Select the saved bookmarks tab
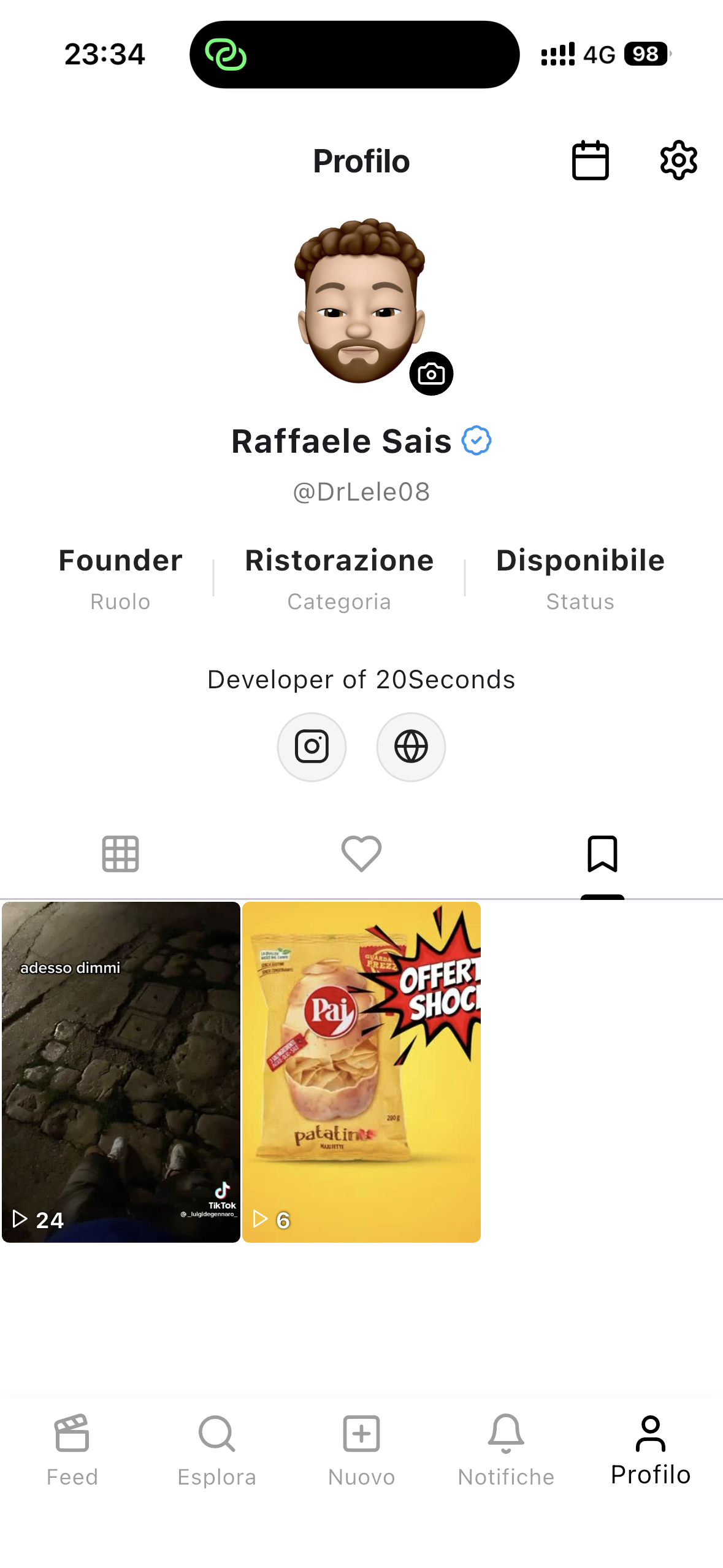 (602, 853)
